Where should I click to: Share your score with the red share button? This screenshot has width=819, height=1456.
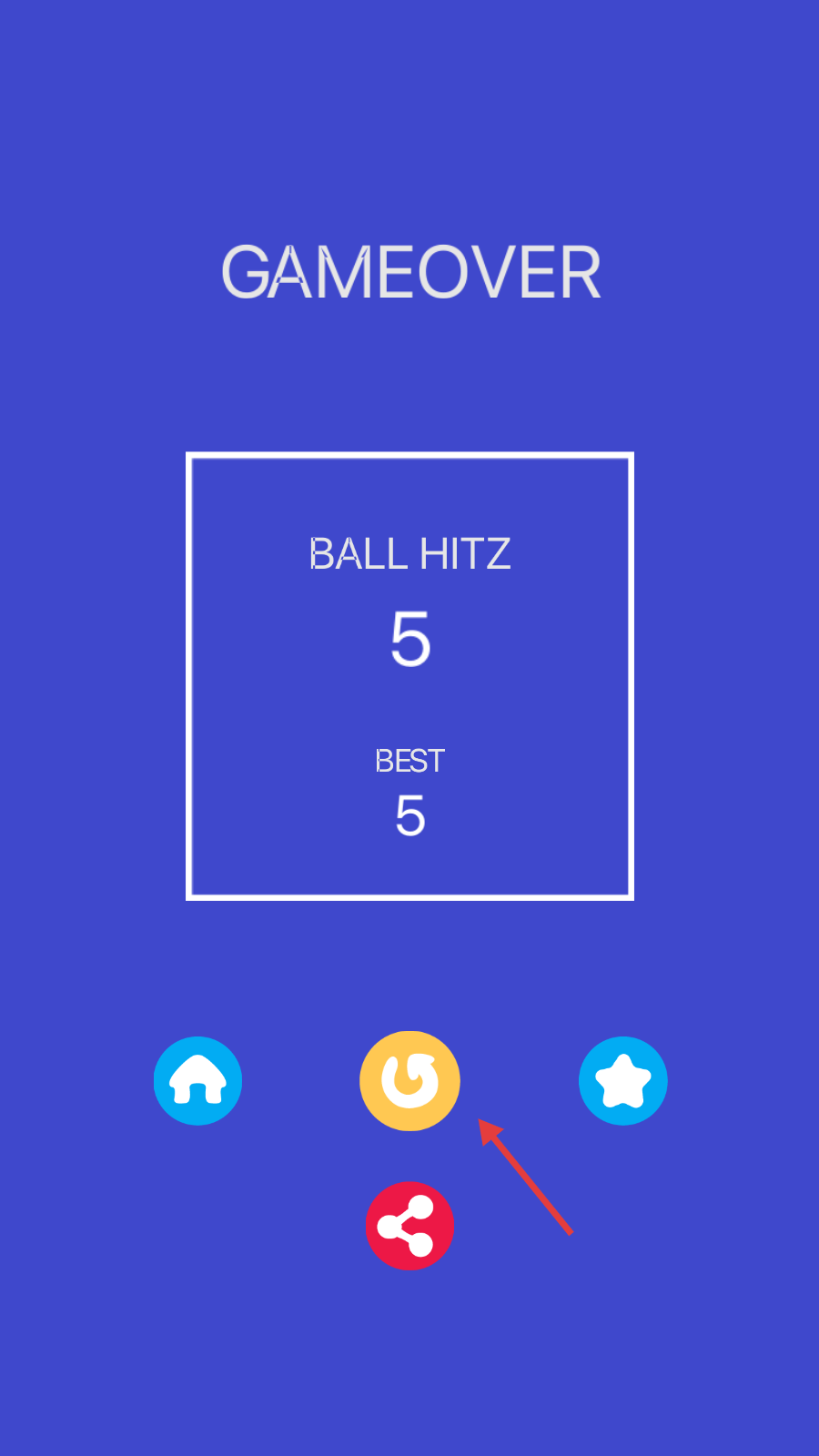click(409, 1226)
